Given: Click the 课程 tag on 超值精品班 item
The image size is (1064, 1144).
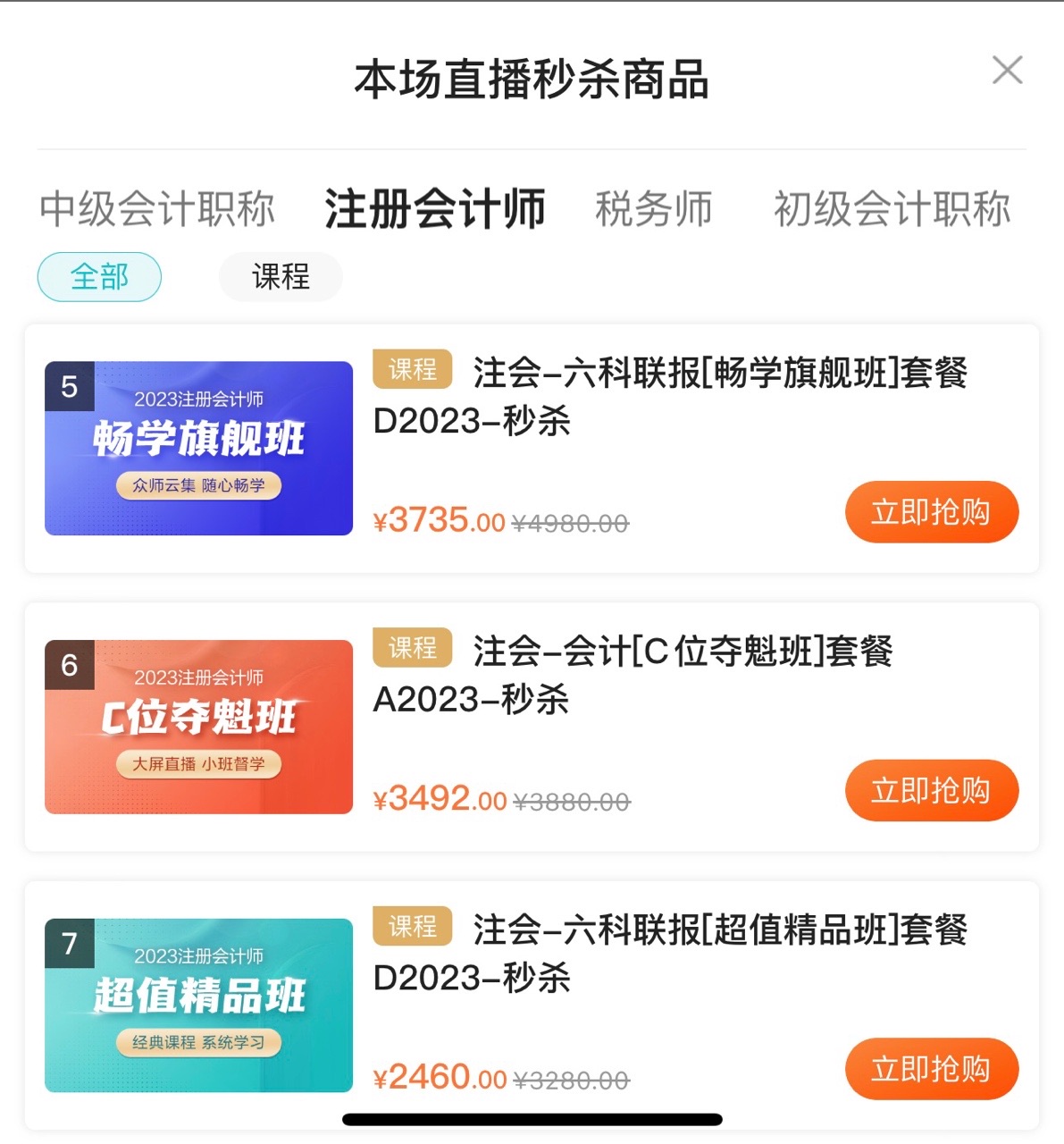Looking at the screenshot, I should 410,927.
